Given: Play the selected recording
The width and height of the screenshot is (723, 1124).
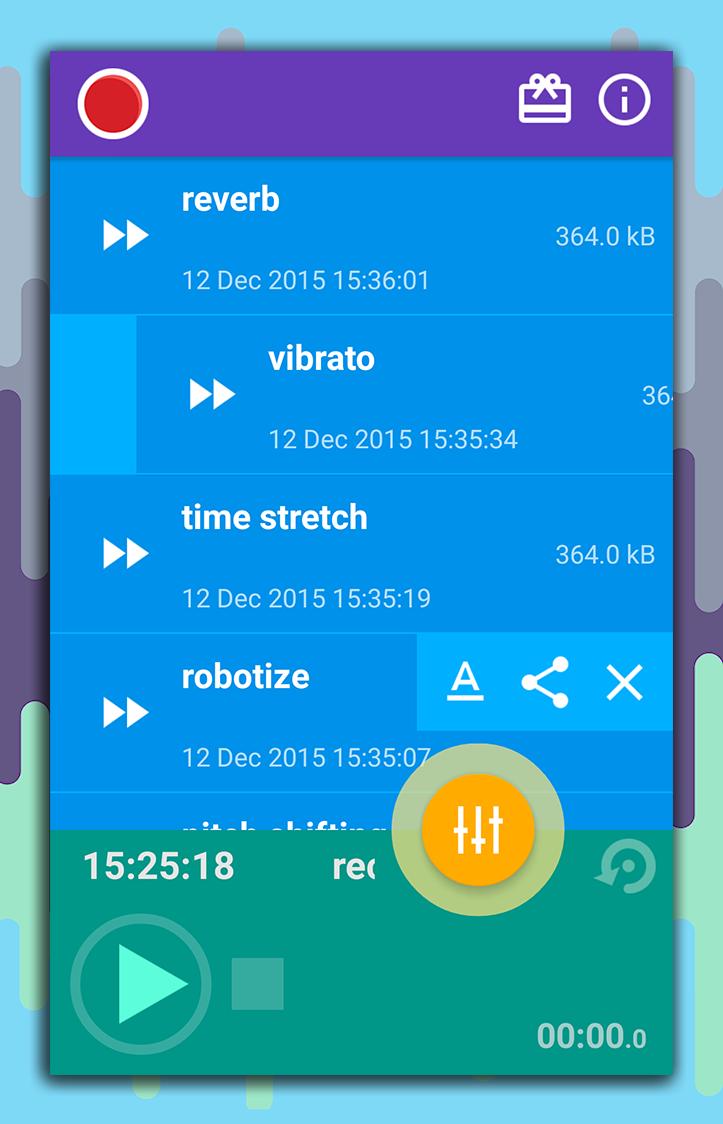Looking at the screenshot, I should tap(141, 984).
